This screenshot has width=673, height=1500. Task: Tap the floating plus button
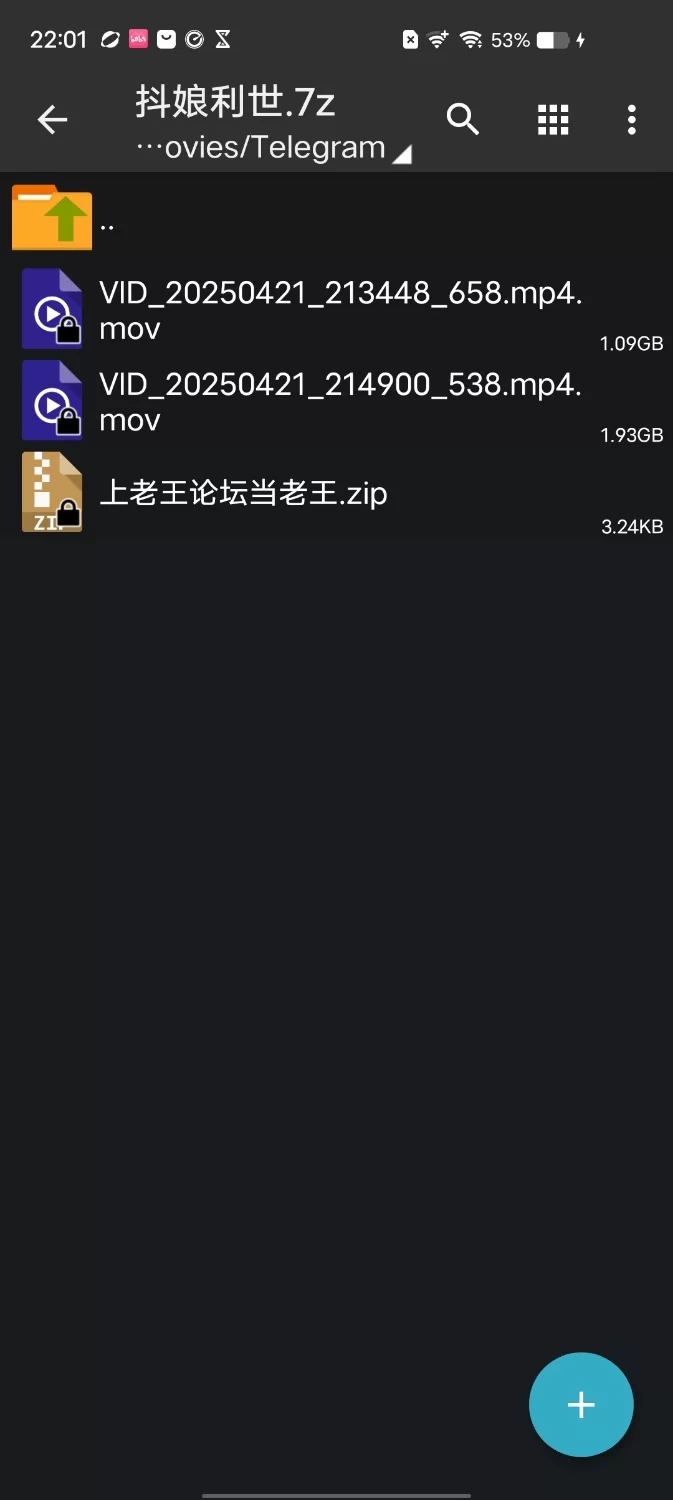tap(580, 1404)
